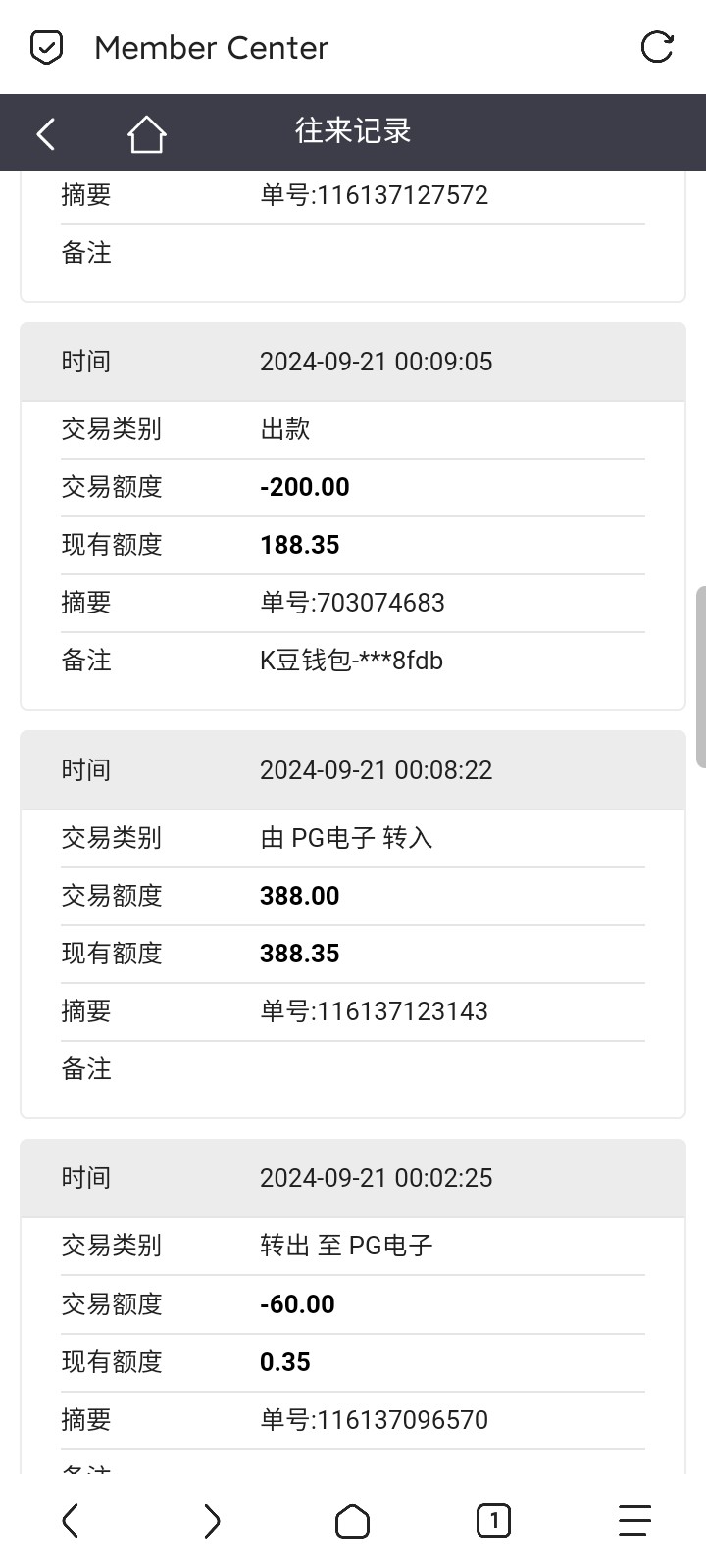Open the browser hamburger menu
This screenshot has width=706, height=1568.
634,1521
